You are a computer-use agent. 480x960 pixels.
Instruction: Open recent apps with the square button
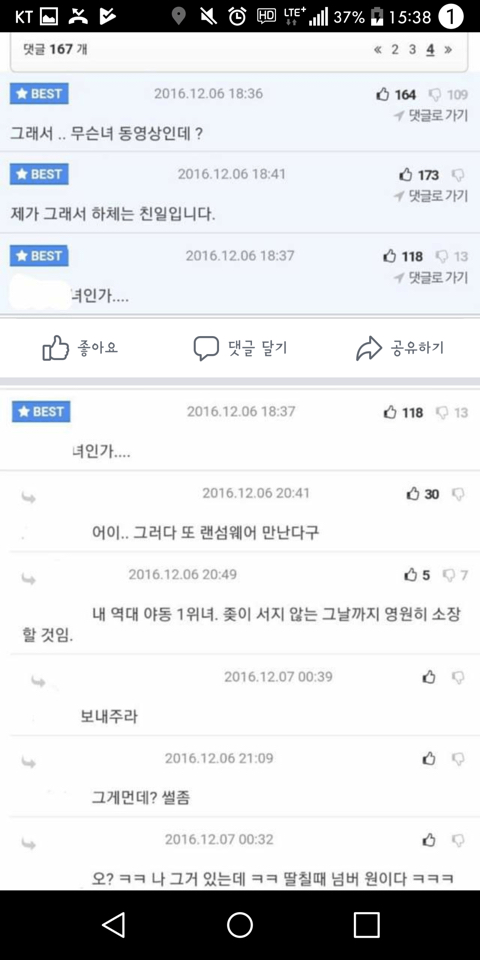[367, 924]
